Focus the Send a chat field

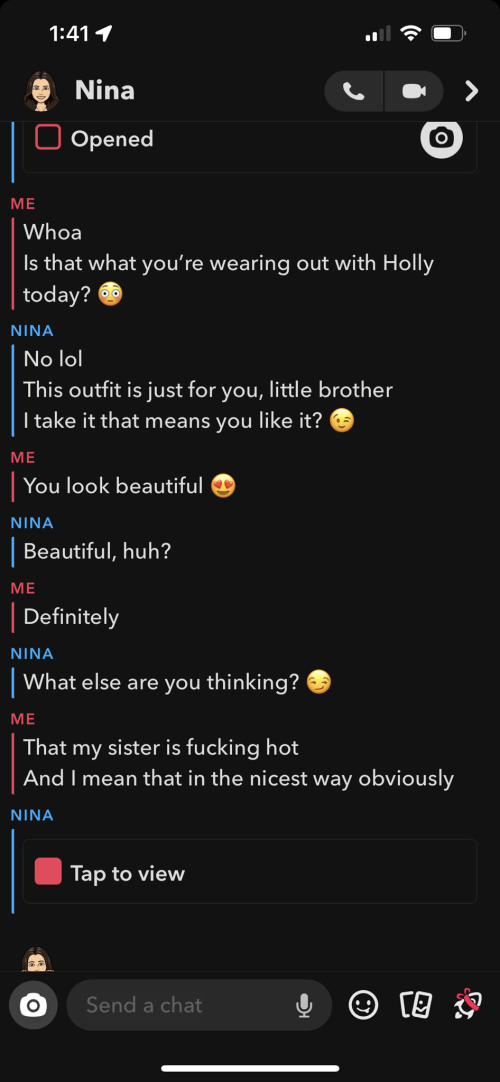tap(199, 1005)
